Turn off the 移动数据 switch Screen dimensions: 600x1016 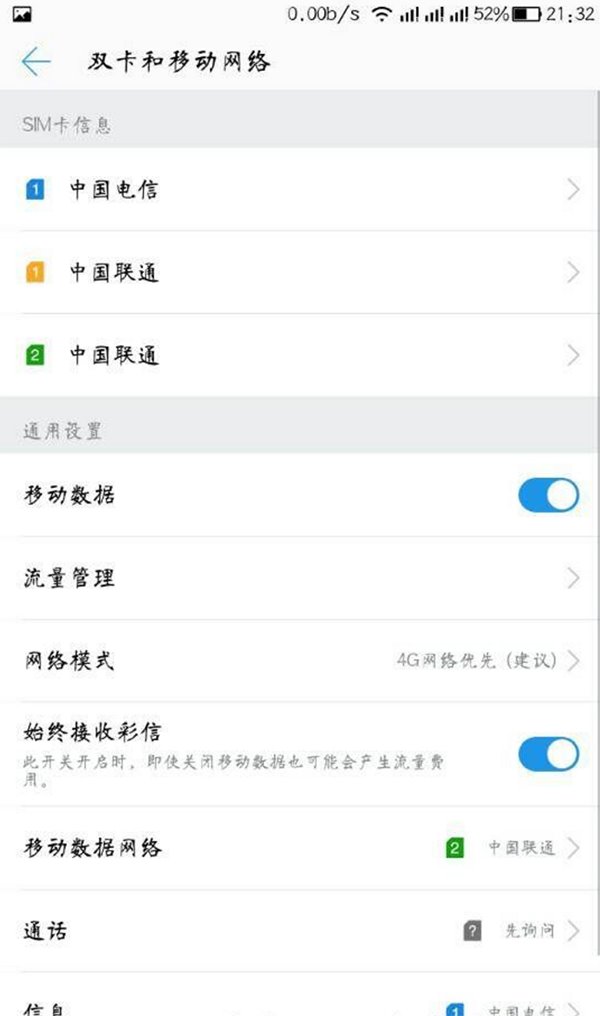pyautogui.click(x=548, y=495)
